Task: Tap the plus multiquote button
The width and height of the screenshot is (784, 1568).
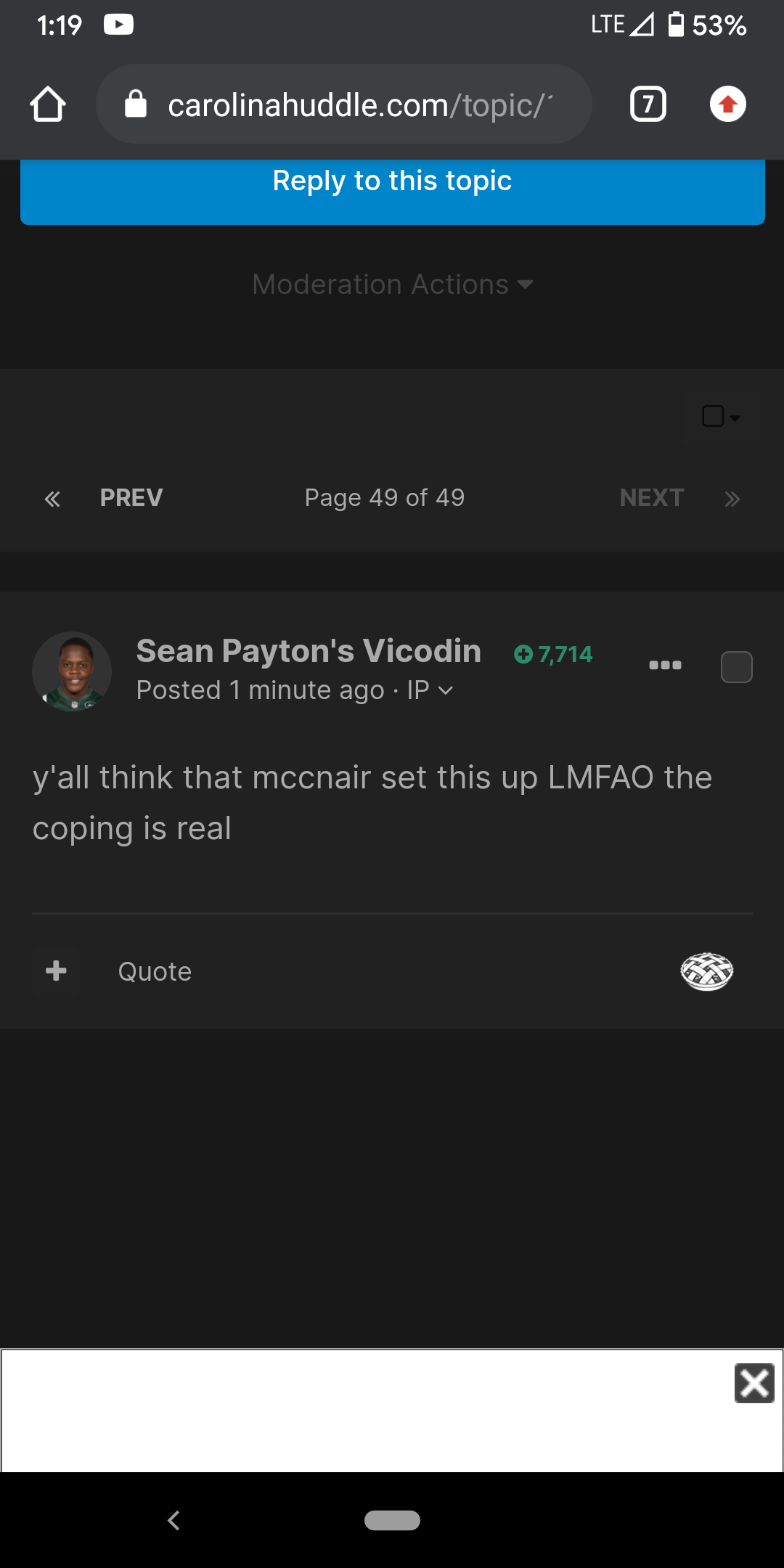Action: tap(56, 971)
